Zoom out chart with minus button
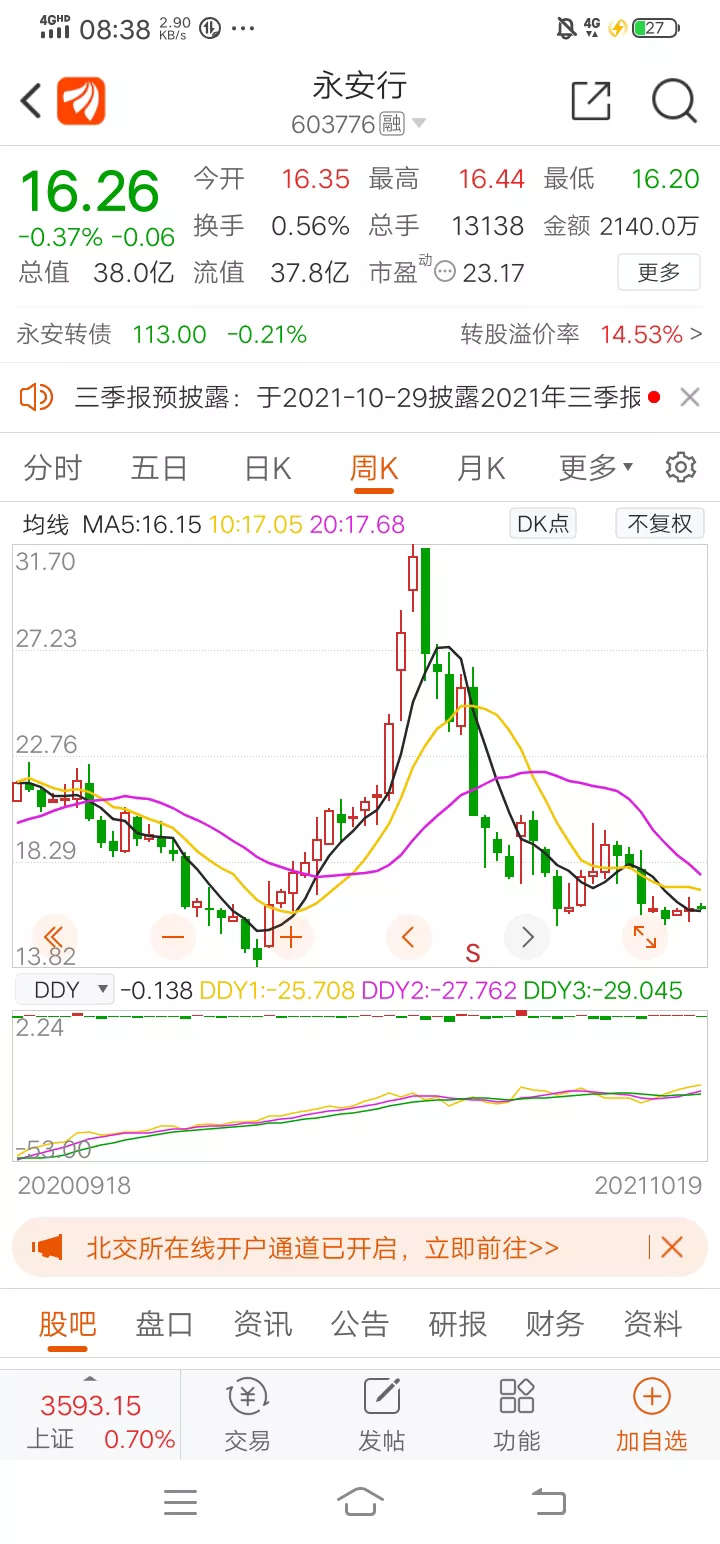This screenshot has height=1544, width=720. tap(174, 937)
